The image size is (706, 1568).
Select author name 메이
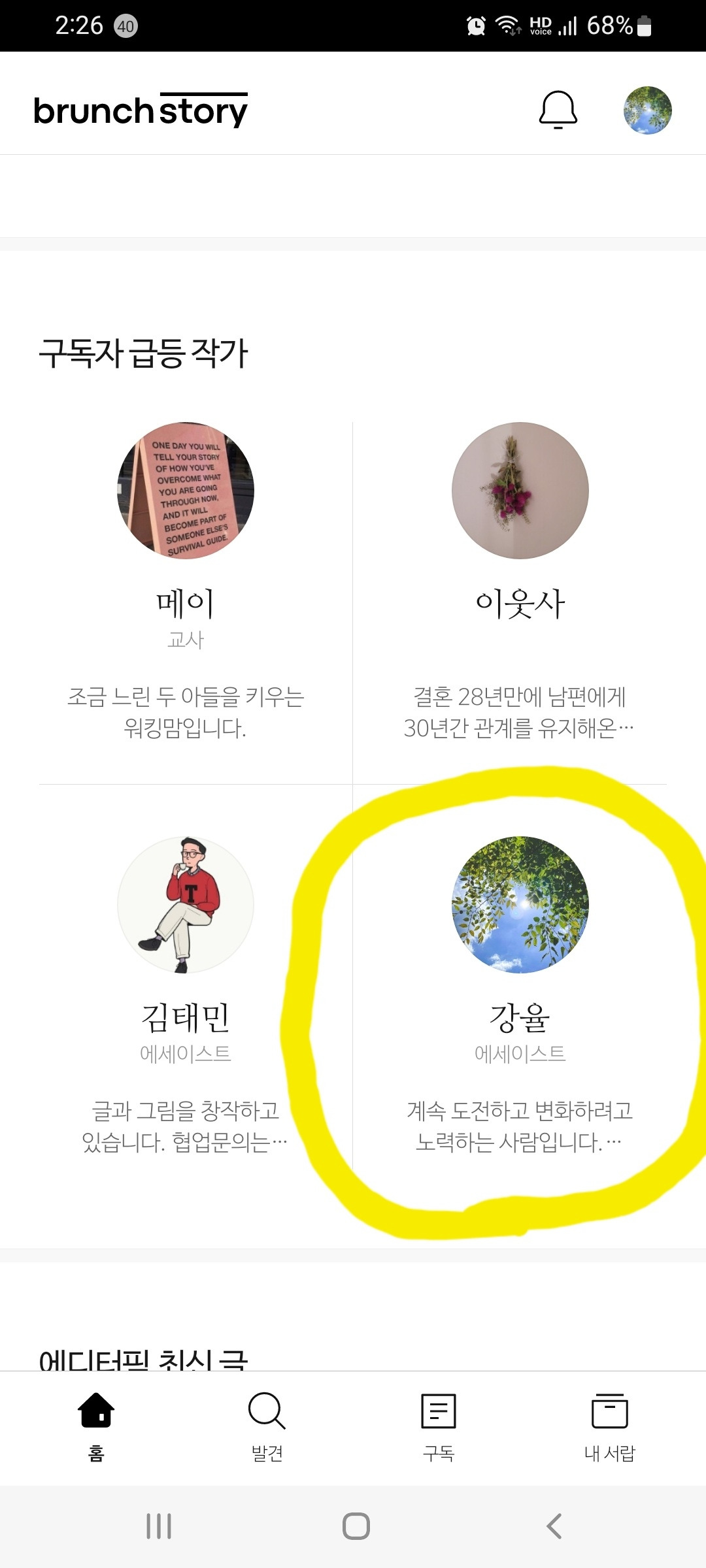(x=185, y=604)
